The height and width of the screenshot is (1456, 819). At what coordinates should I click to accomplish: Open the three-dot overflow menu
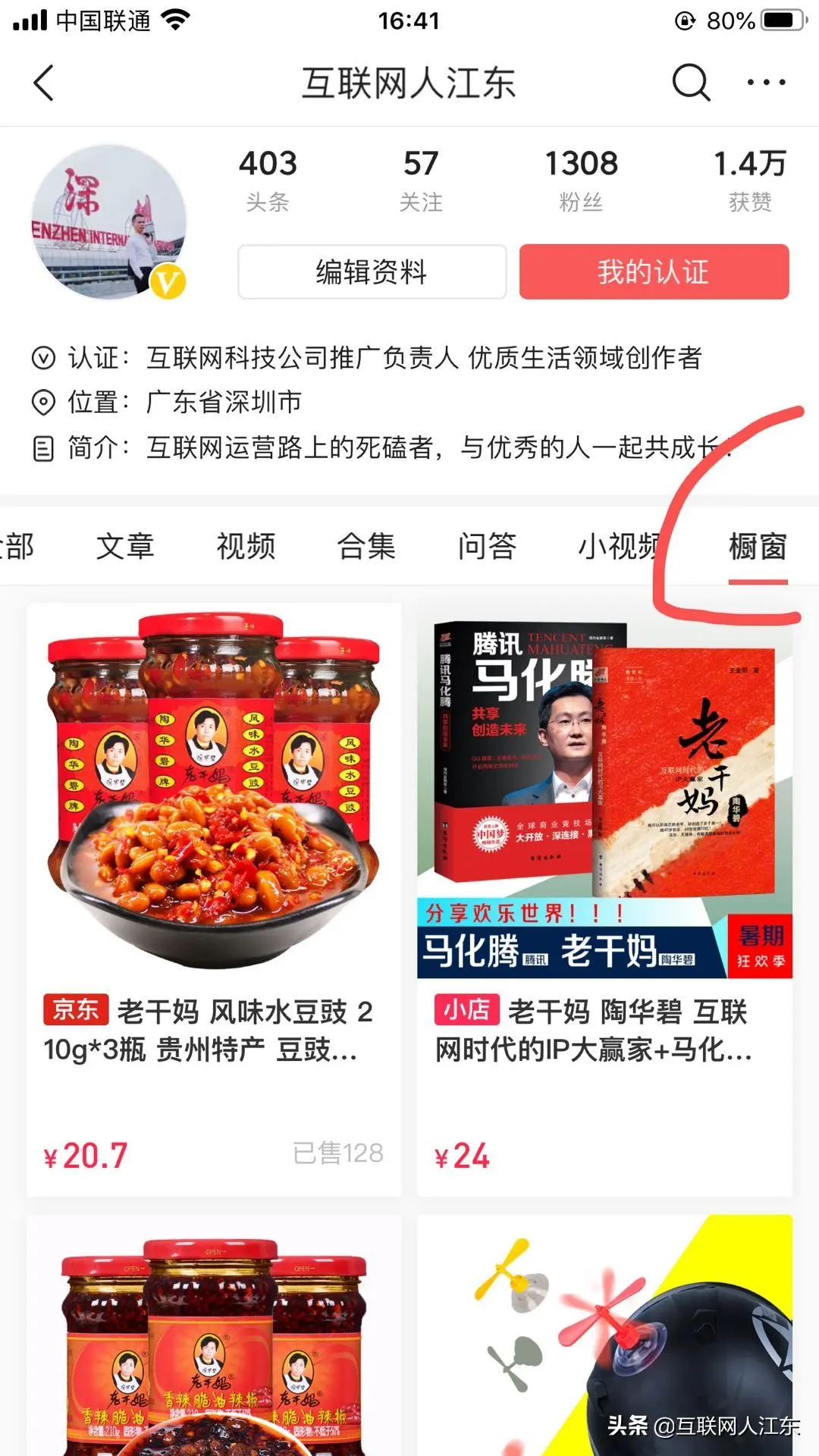tap(766, 83)
